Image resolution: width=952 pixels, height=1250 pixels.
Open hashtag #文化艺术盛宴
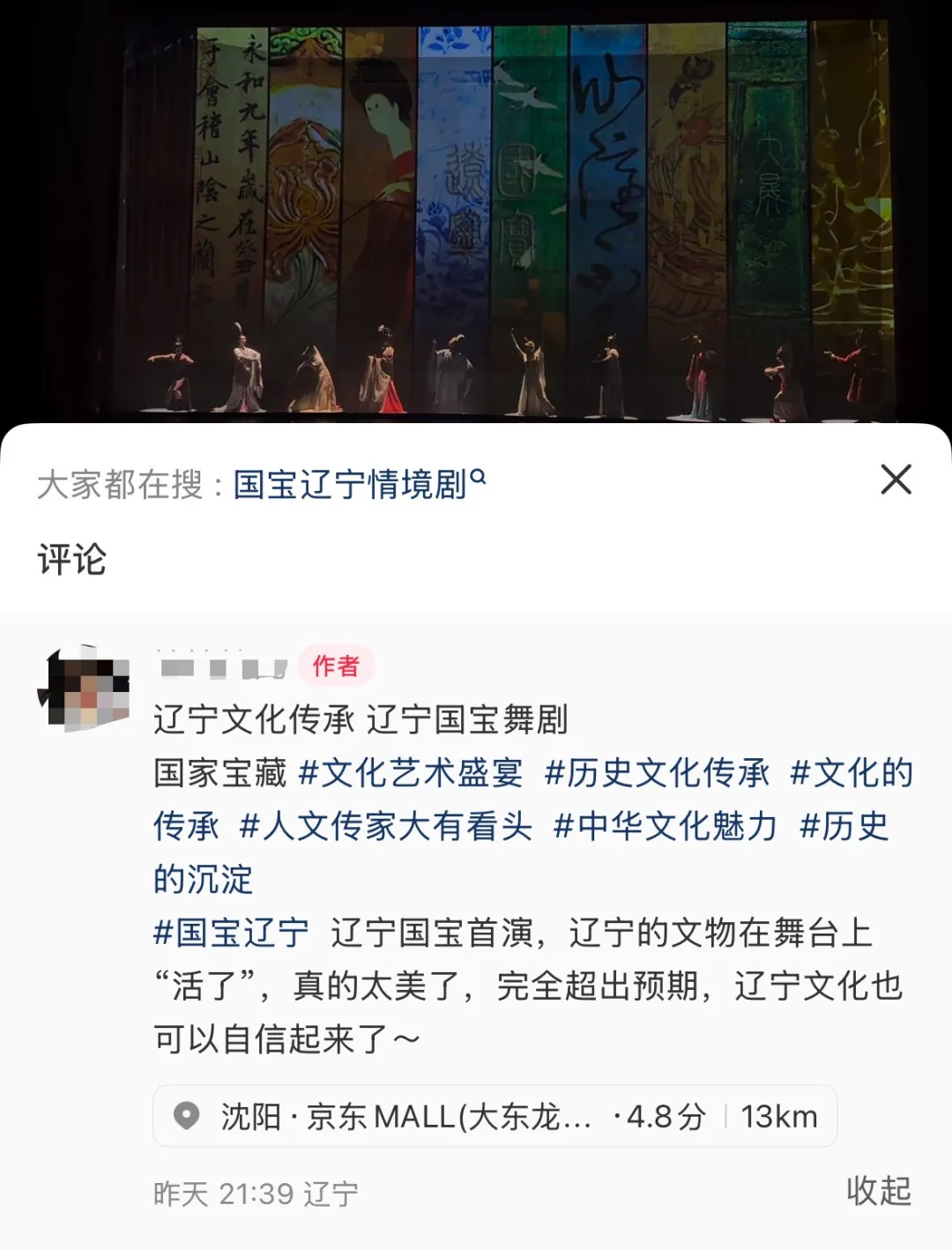(x=411, y=773)
